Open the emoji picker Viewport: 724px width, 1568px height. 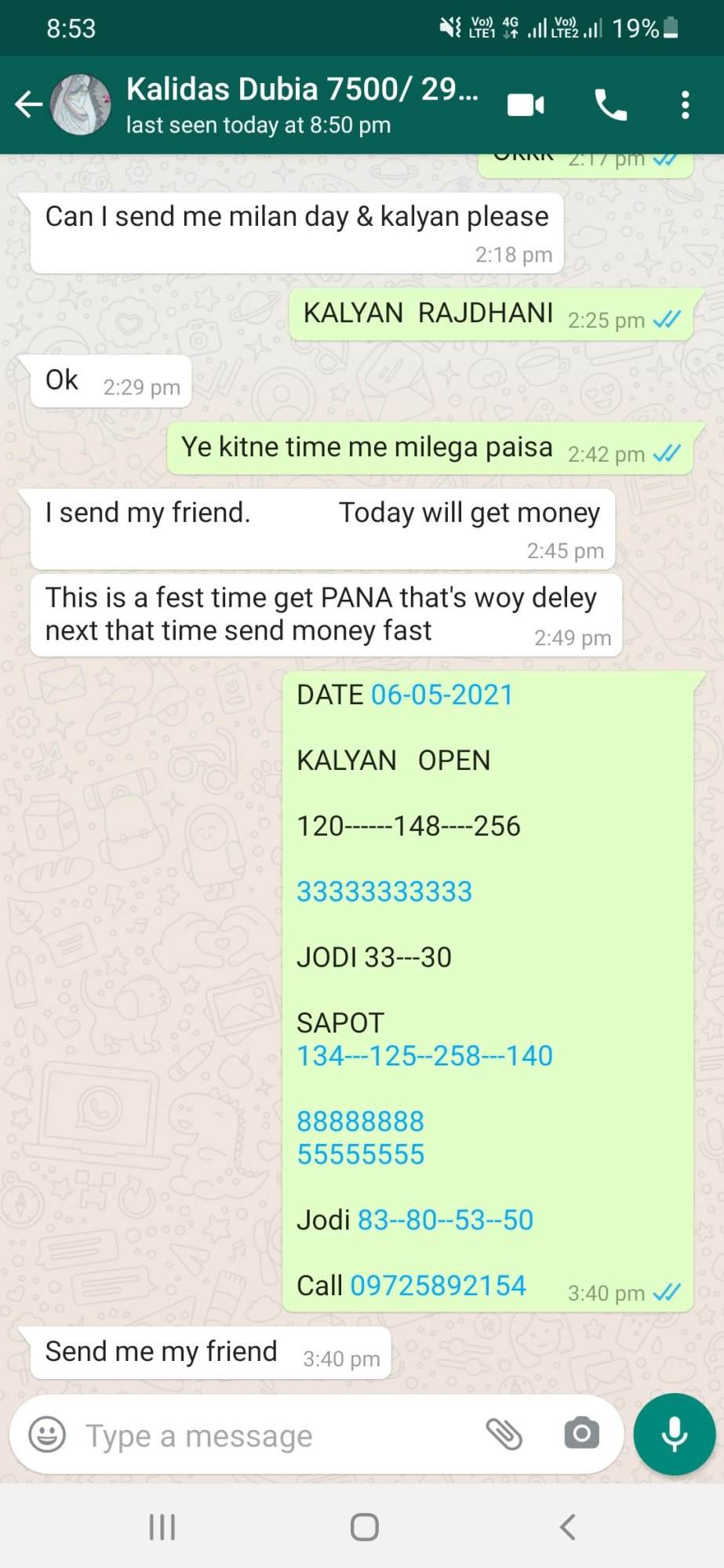pyautogui.click(x=47, y=1435)
